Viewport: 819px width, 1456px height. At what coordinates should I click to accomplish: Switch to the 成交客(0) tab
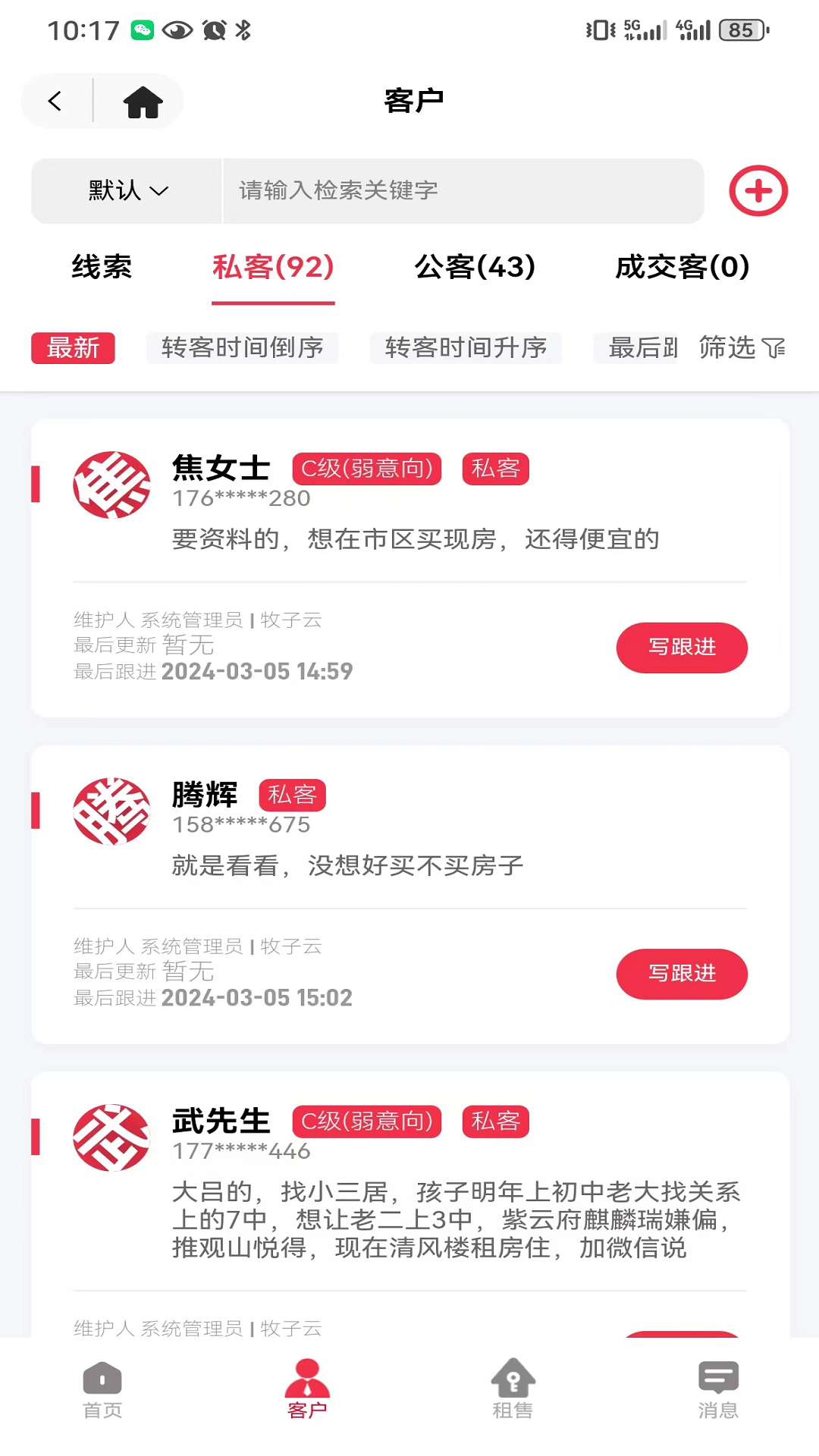(682, 267)
